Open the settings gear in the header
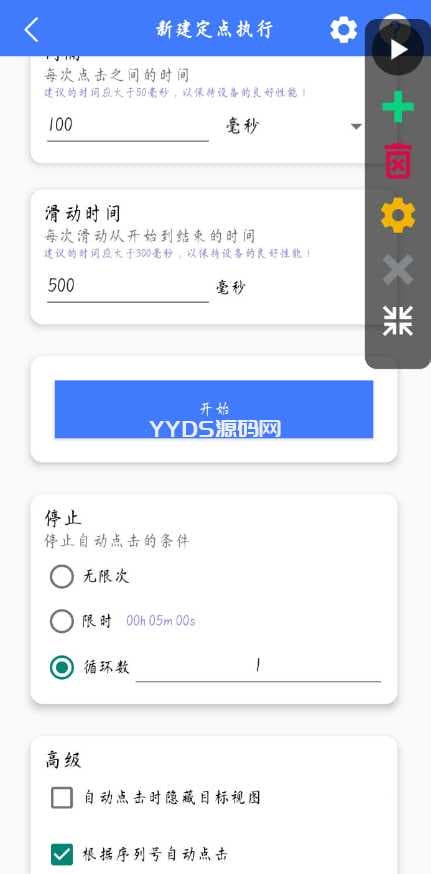431x874 pixels. (x=343, y=30)
